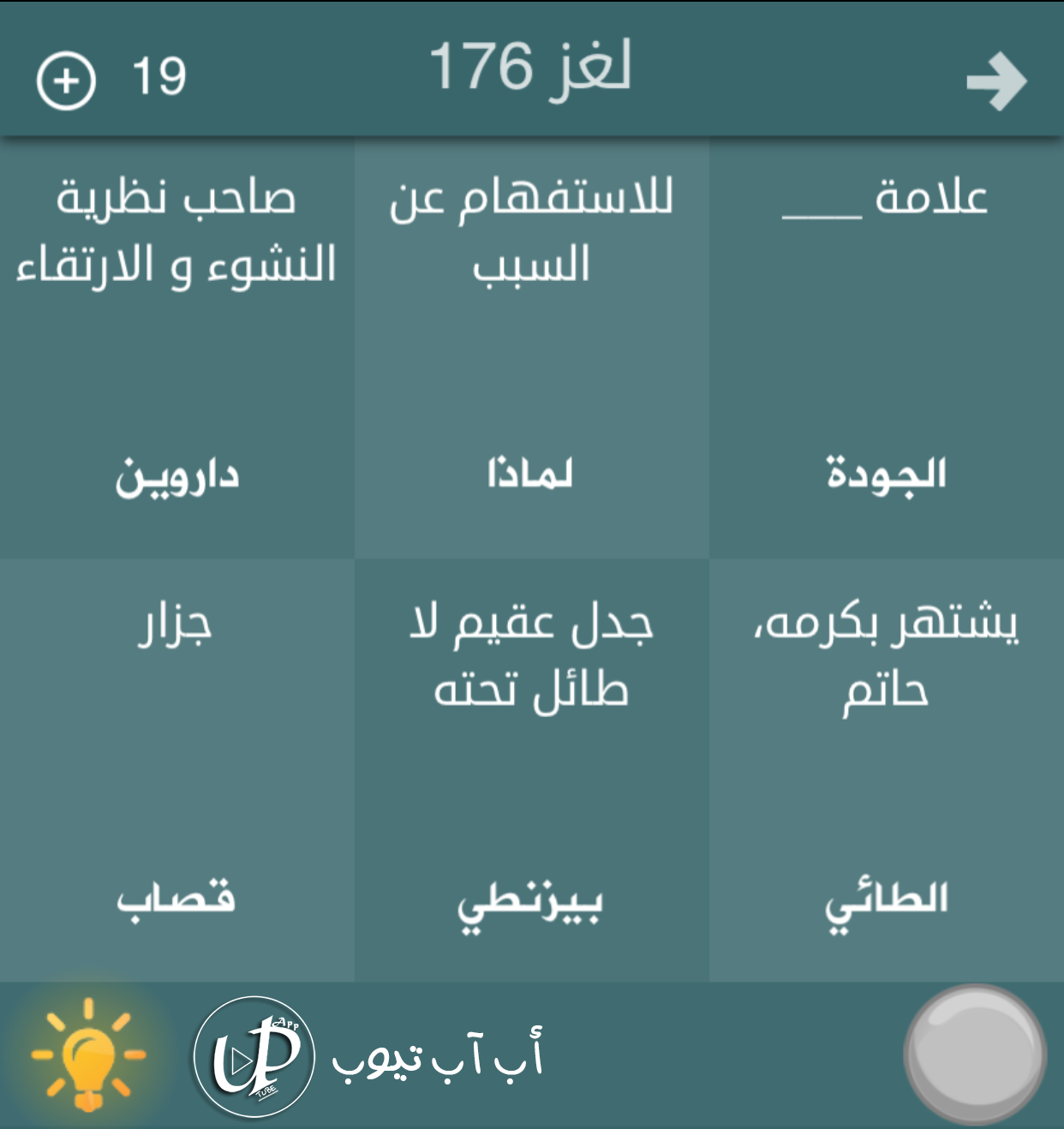This screenshot has width=1064, height=1129.
Task: Select the الطائي puzzle tile
Action: click(x=886, y=769)
